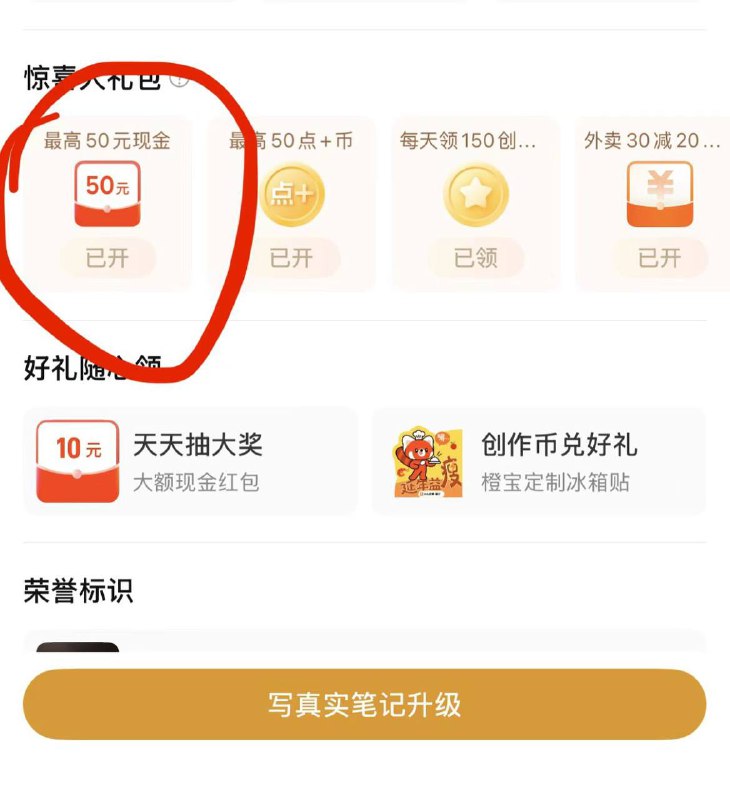Open the 天天抽大奖 lottery entry
The width and height of the screenshot is (730, 800).
coord(196,446)
